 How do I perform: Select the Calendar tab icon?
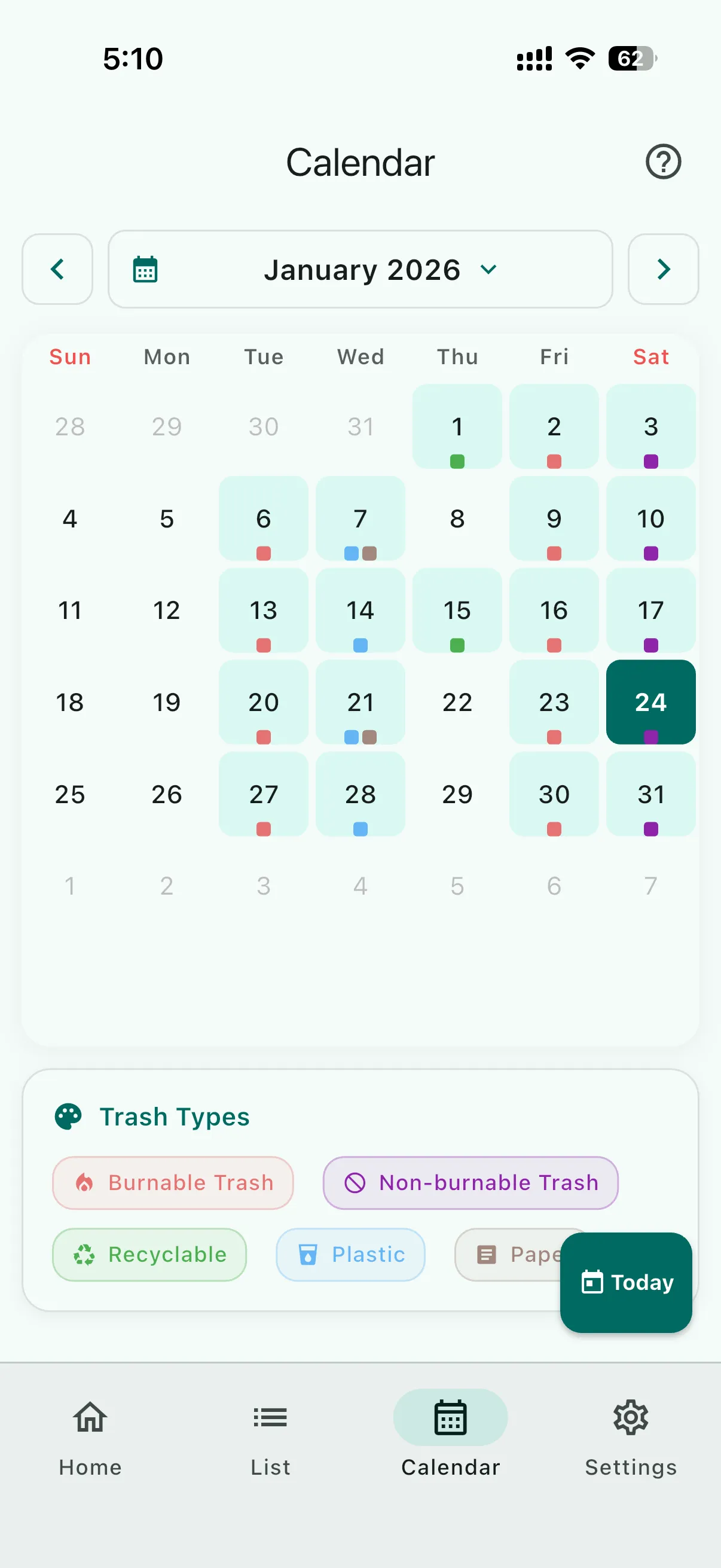[x=450, y=1417]
